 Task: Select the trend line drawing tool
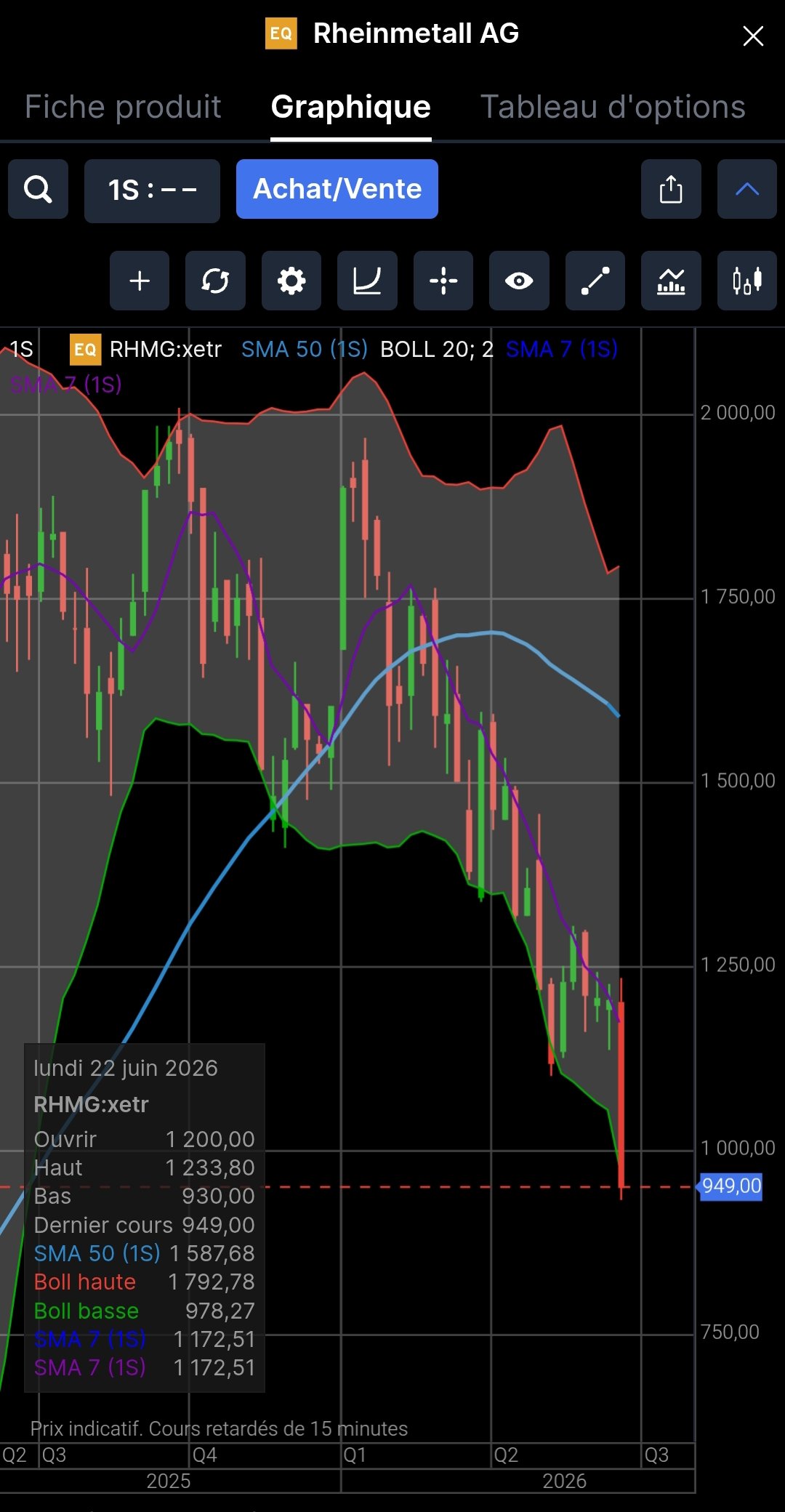click(595, 281)
